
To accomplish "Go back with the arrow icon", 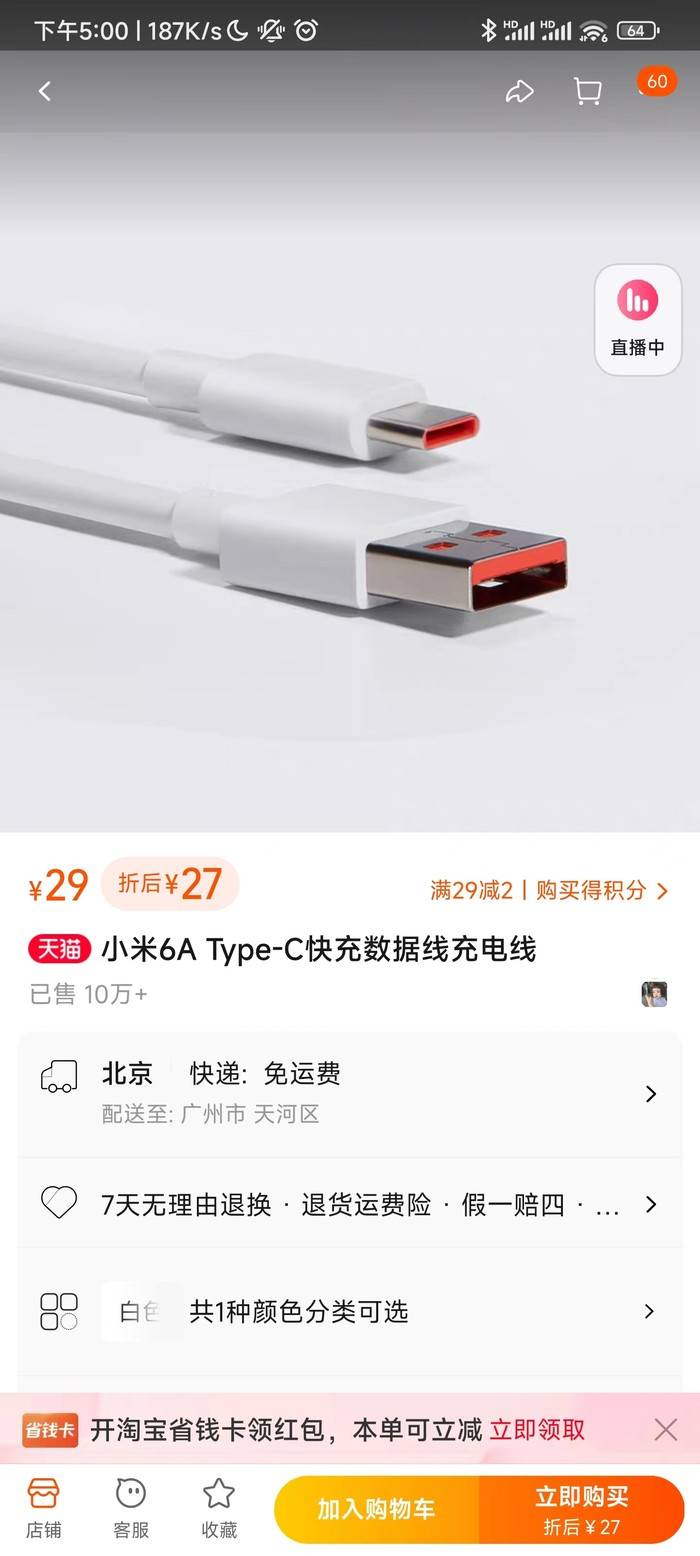I will (x=44, y=91).
